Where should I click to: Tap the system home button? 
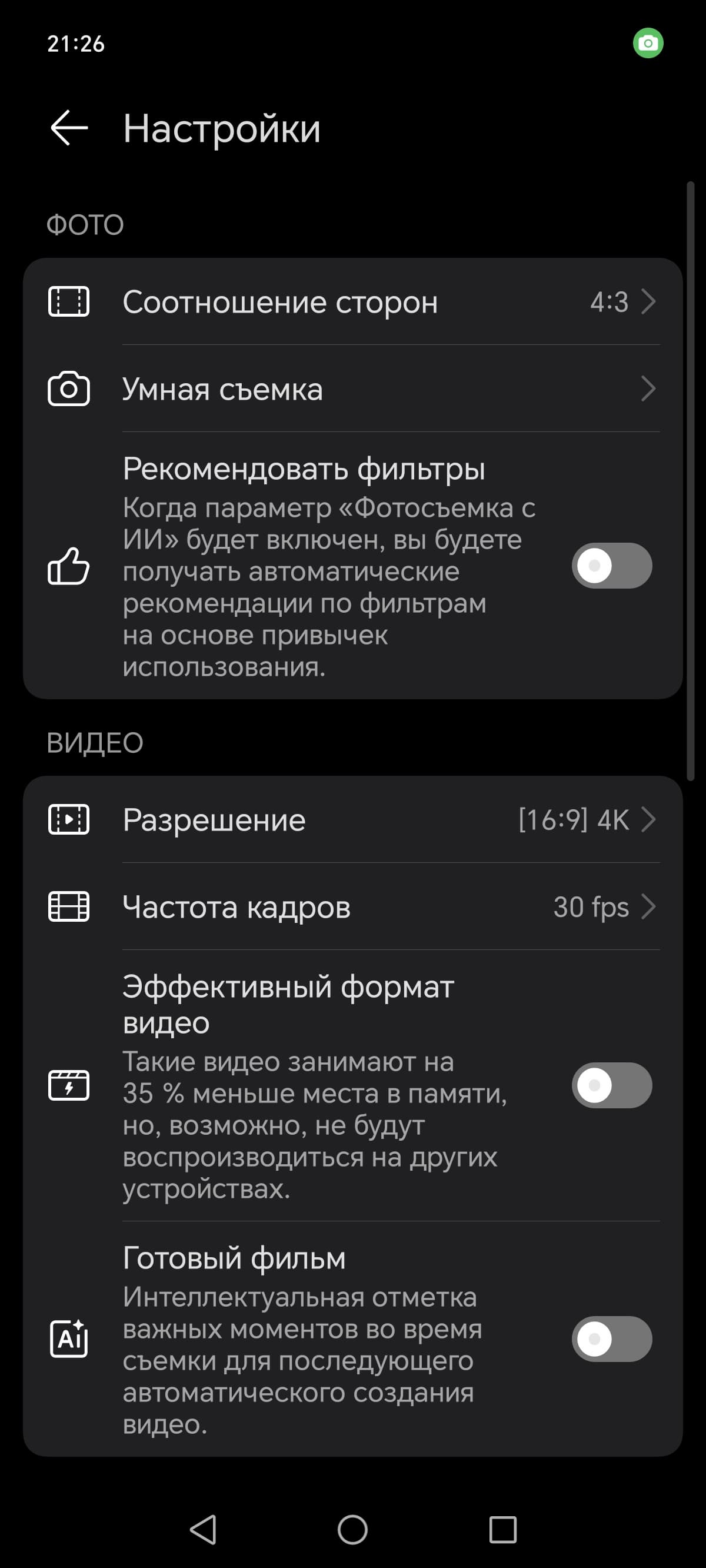pyautogui.click(x=352, y=1529)
